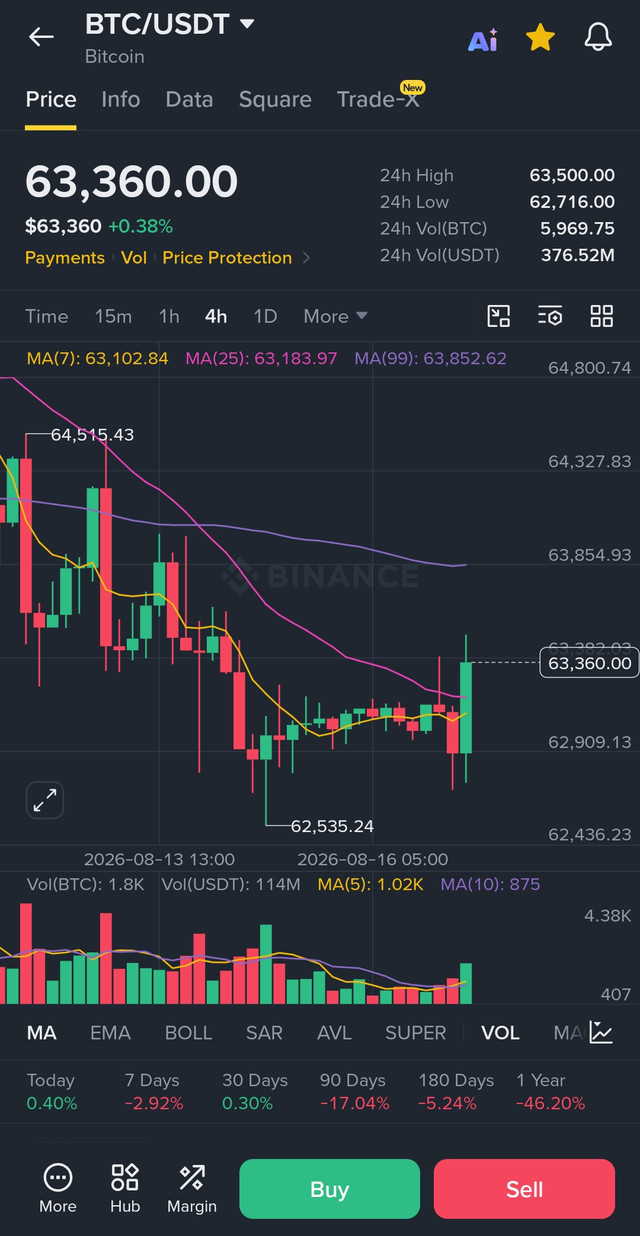
Task: Select the EMA indicator
Action: 110,1032
